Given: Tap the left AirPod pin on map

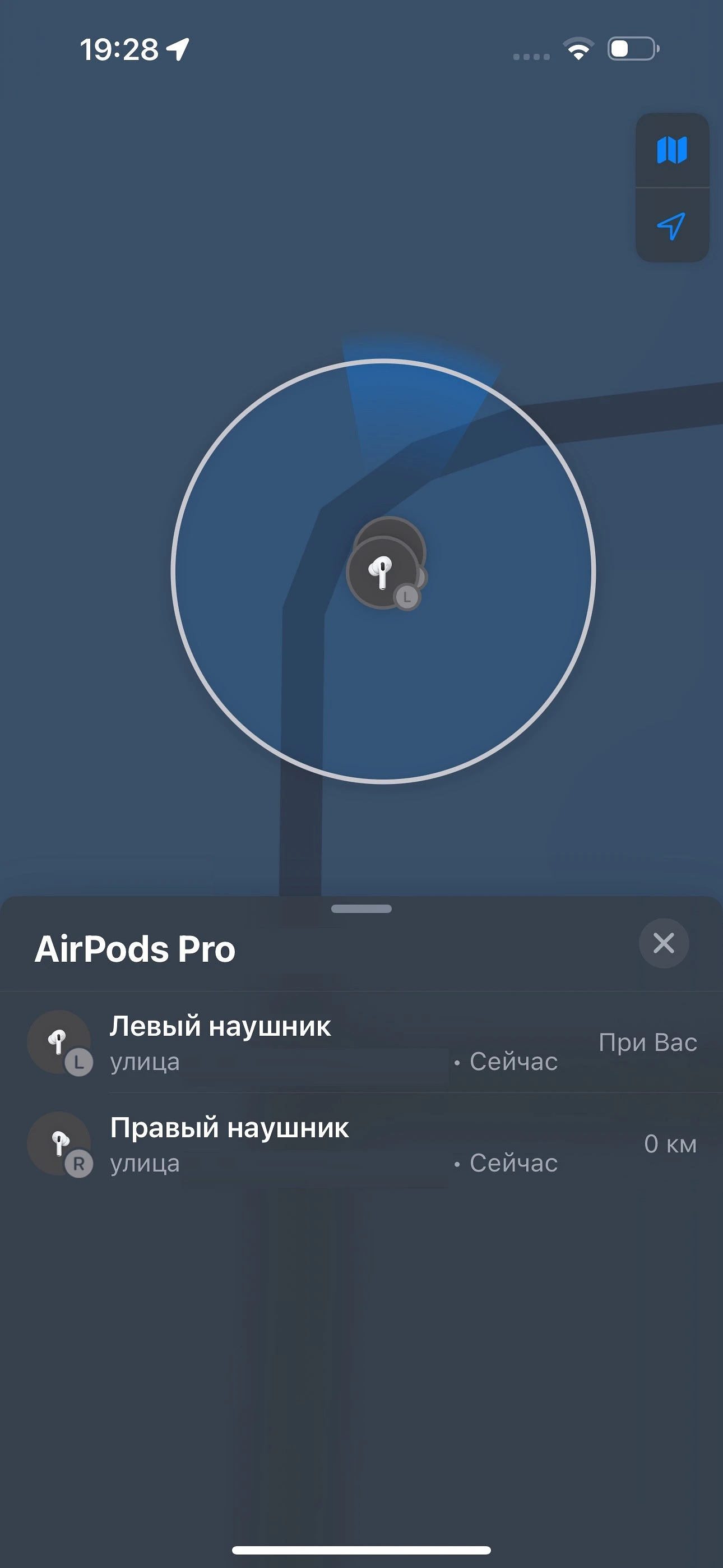Looking at the screenshot, I should (x=382, y=572).
